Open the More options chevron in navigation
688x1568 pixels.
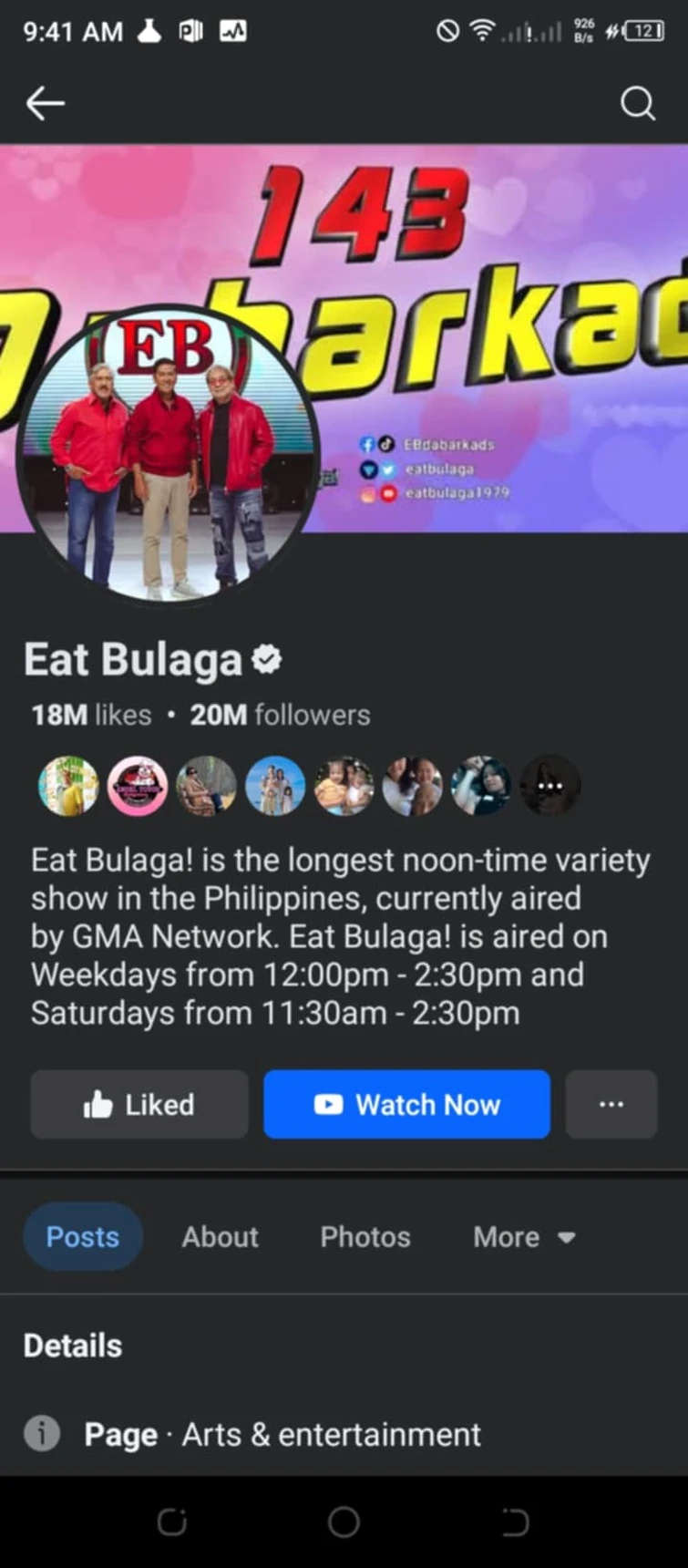click(x=568, y=1238)
